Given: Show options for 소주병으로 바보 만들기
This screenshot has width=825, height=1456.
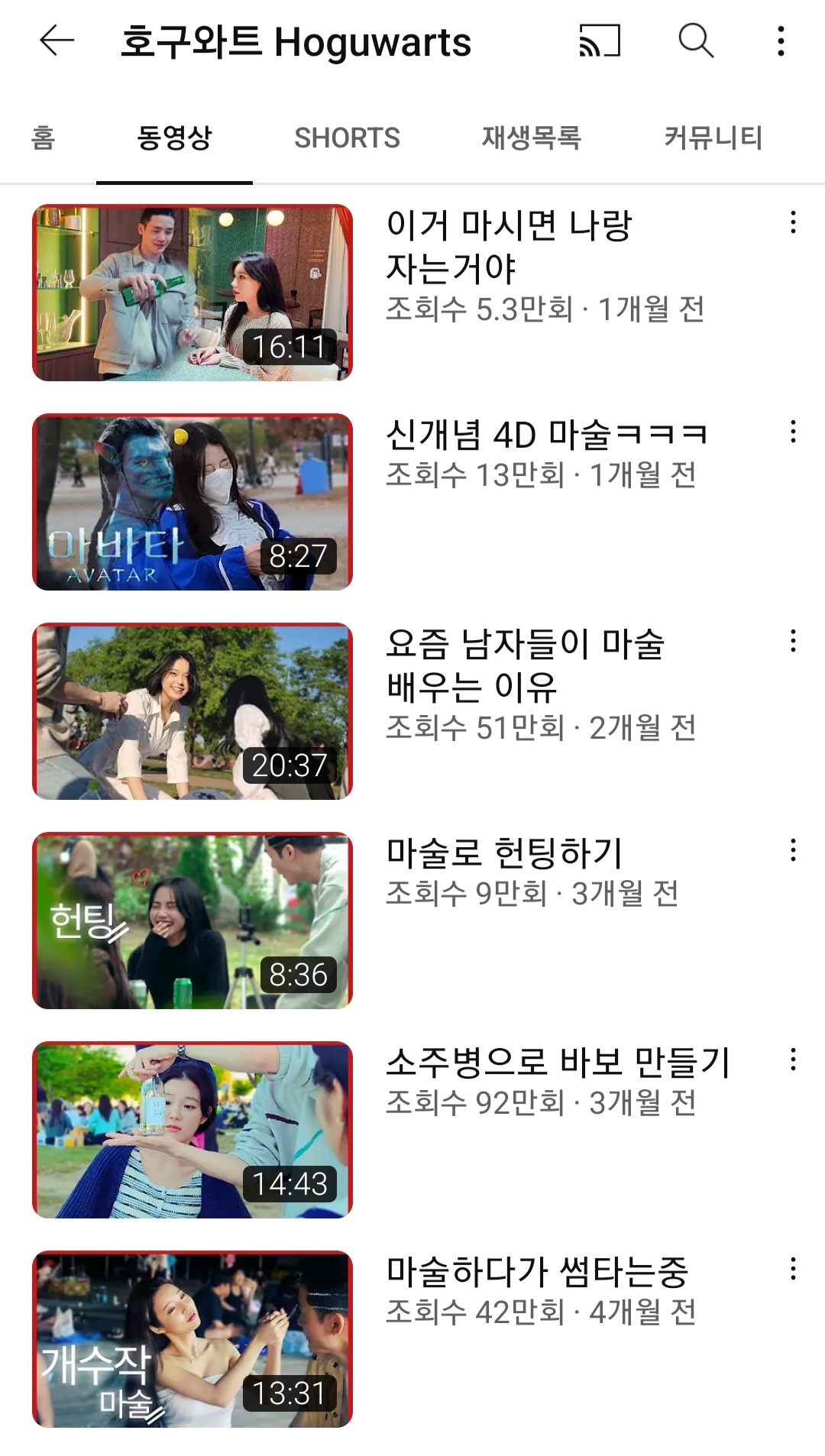Looking at the screenshot, I should point(793,1060).
